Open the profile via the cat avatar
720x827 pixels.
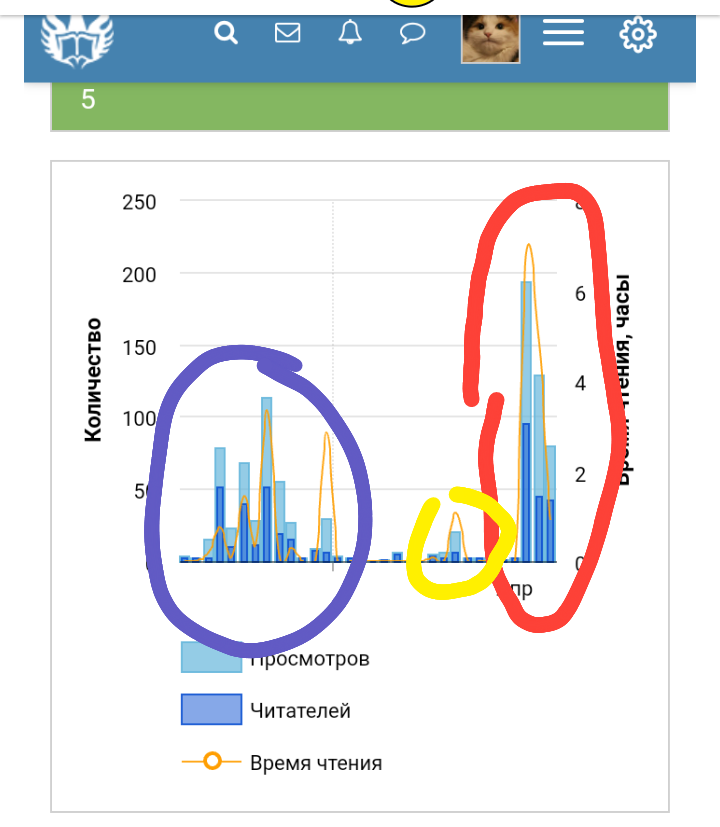point(490,38)
